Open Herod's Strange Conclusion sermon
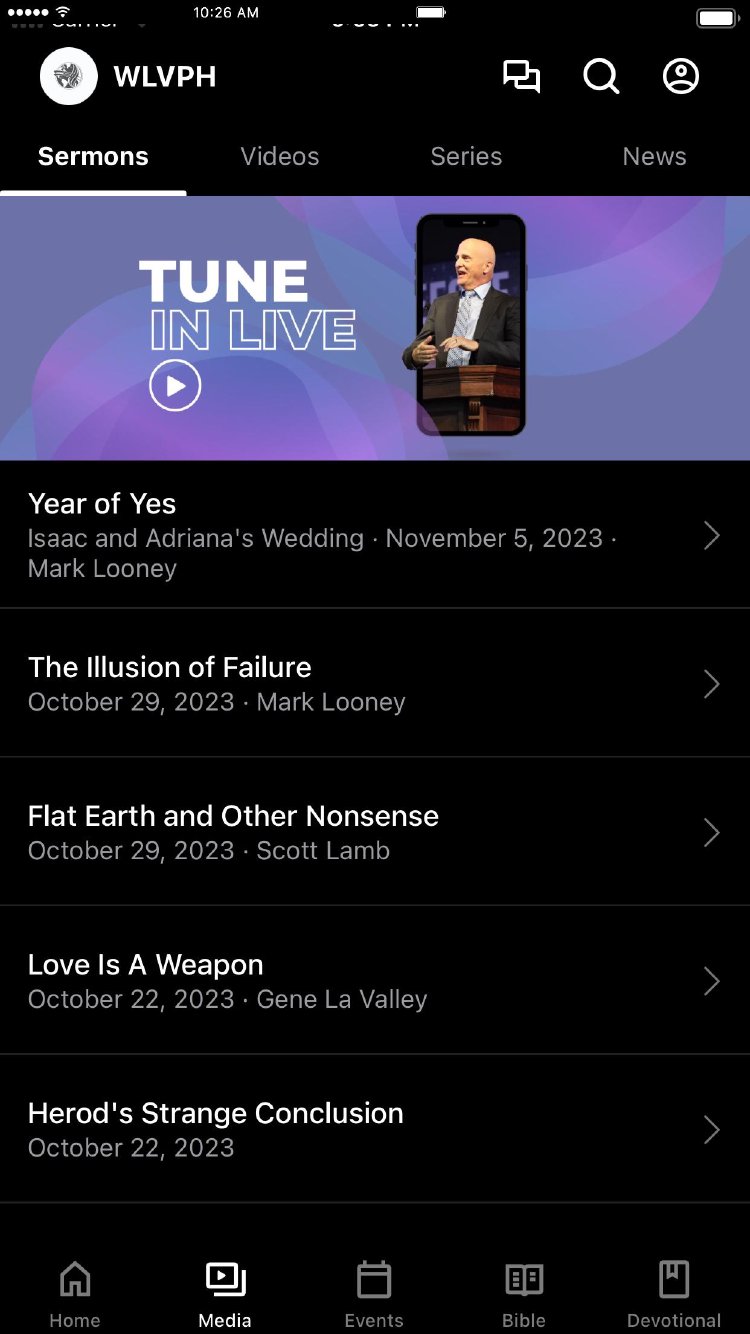750x1334 pixels. pyautogui.click(x=375, y=1129)
